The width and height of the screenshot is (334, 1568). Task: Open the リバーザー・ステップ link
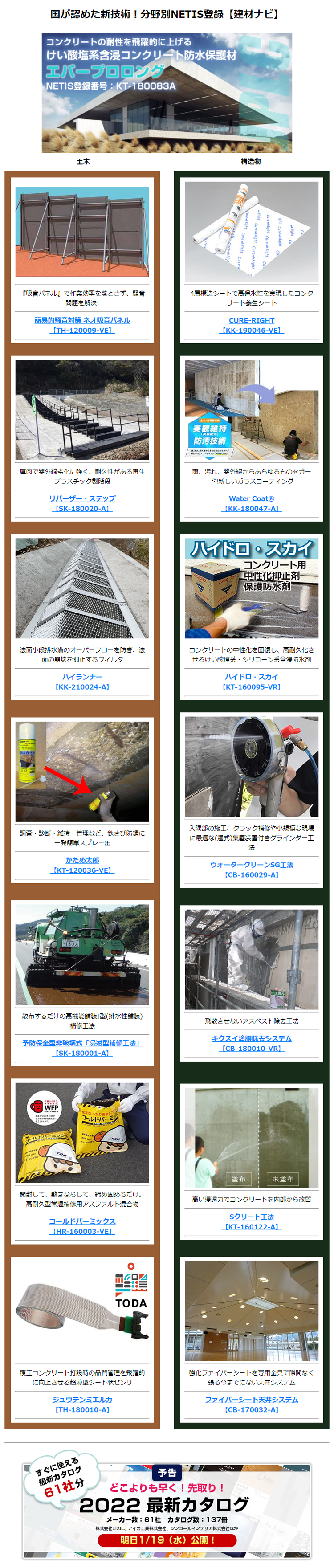[x=82, y=503]
